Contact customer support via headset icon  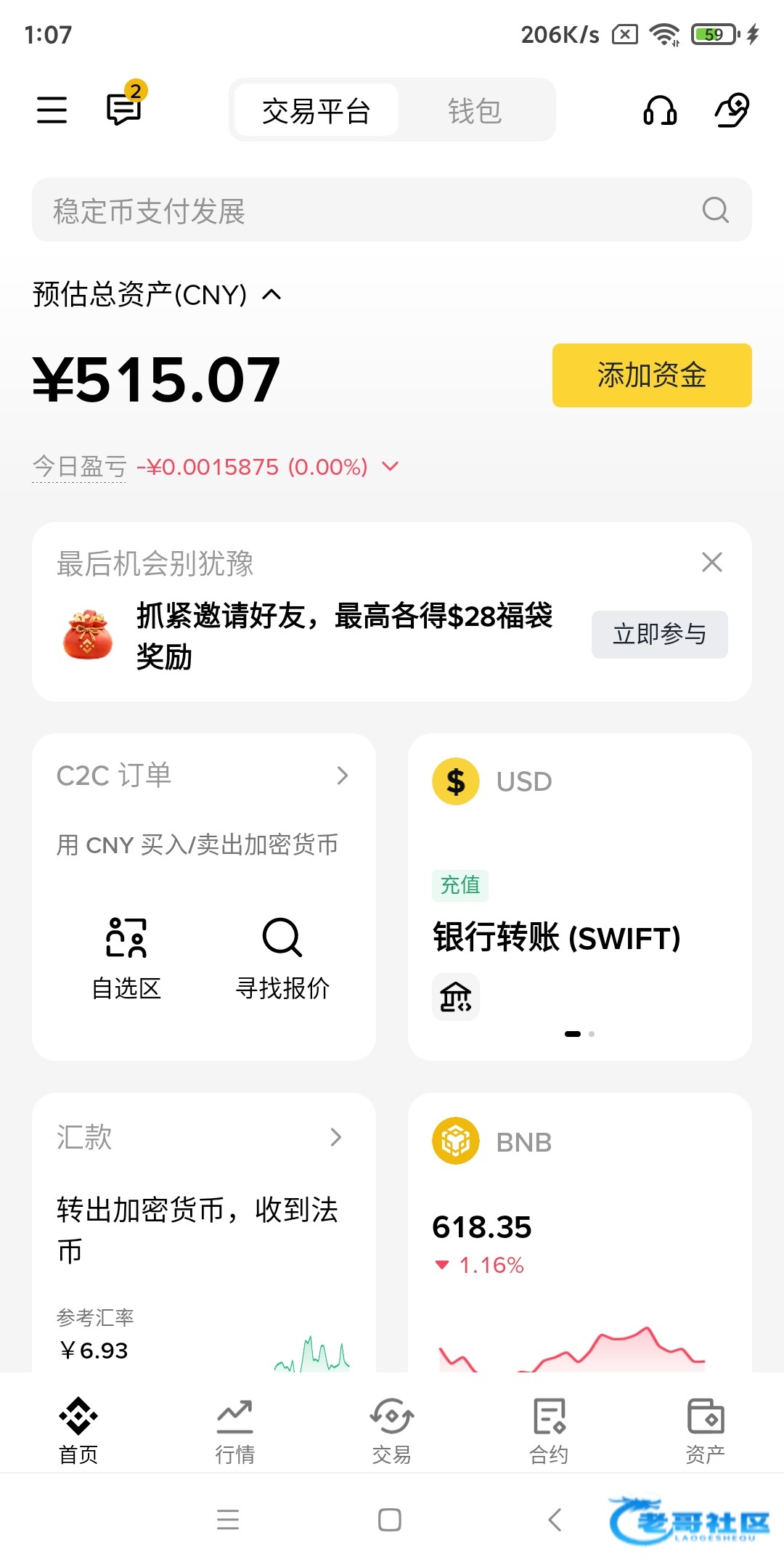660,110
